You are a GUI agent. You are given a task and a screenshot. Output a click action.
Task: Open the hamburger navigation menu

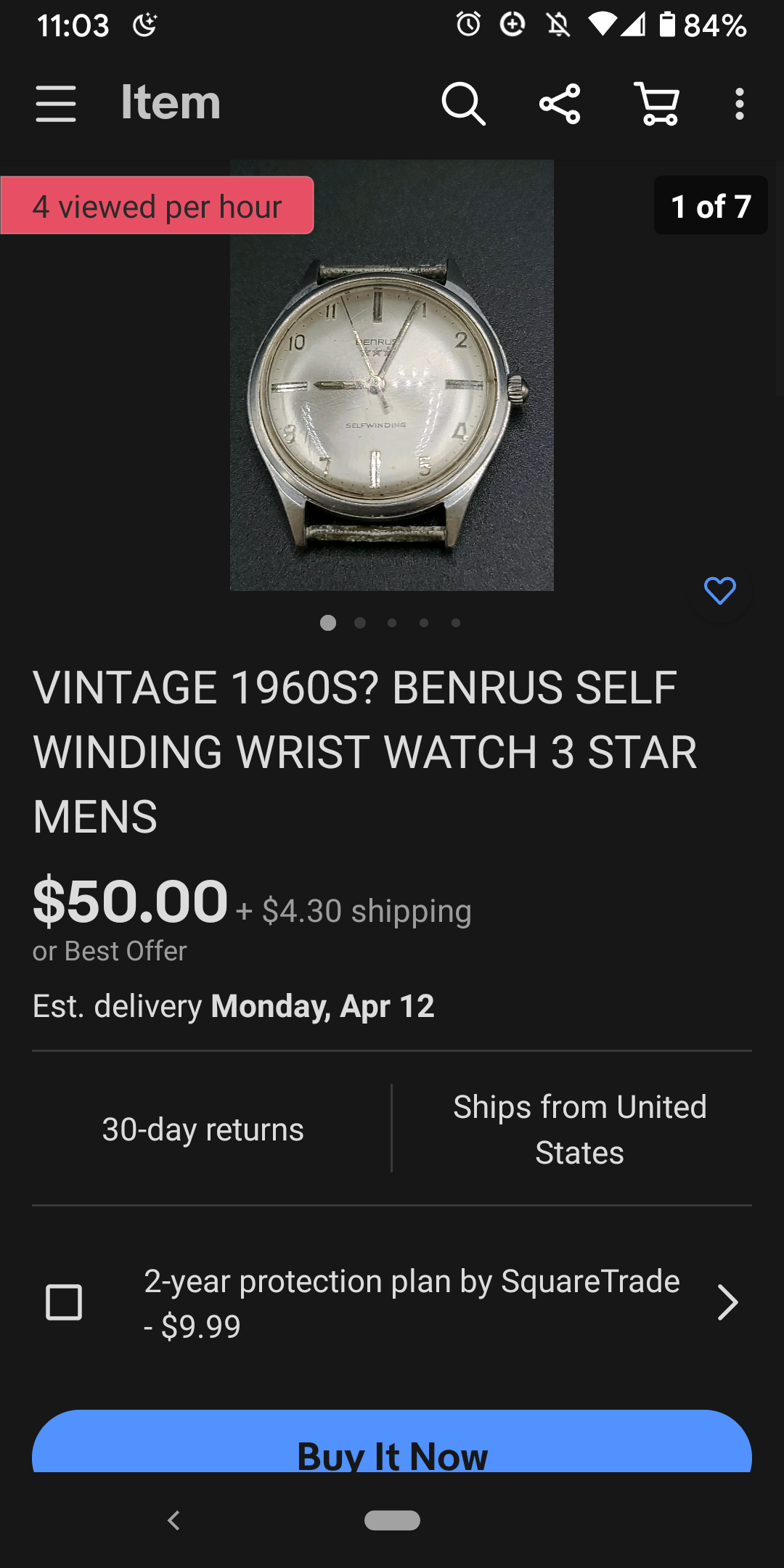click(56, 103)
